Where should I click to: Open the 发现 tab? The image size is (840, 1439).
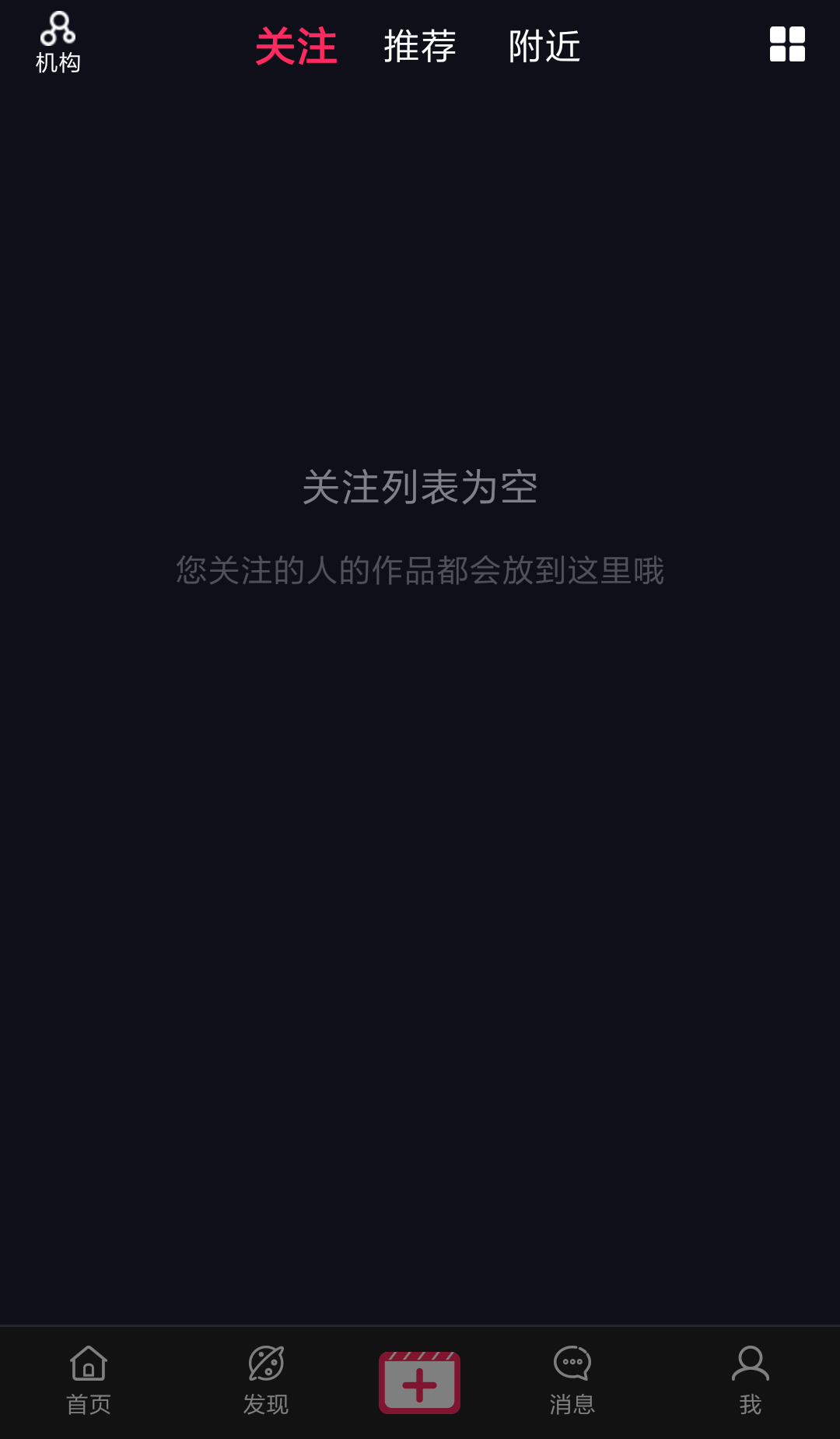pos(266,1381)
